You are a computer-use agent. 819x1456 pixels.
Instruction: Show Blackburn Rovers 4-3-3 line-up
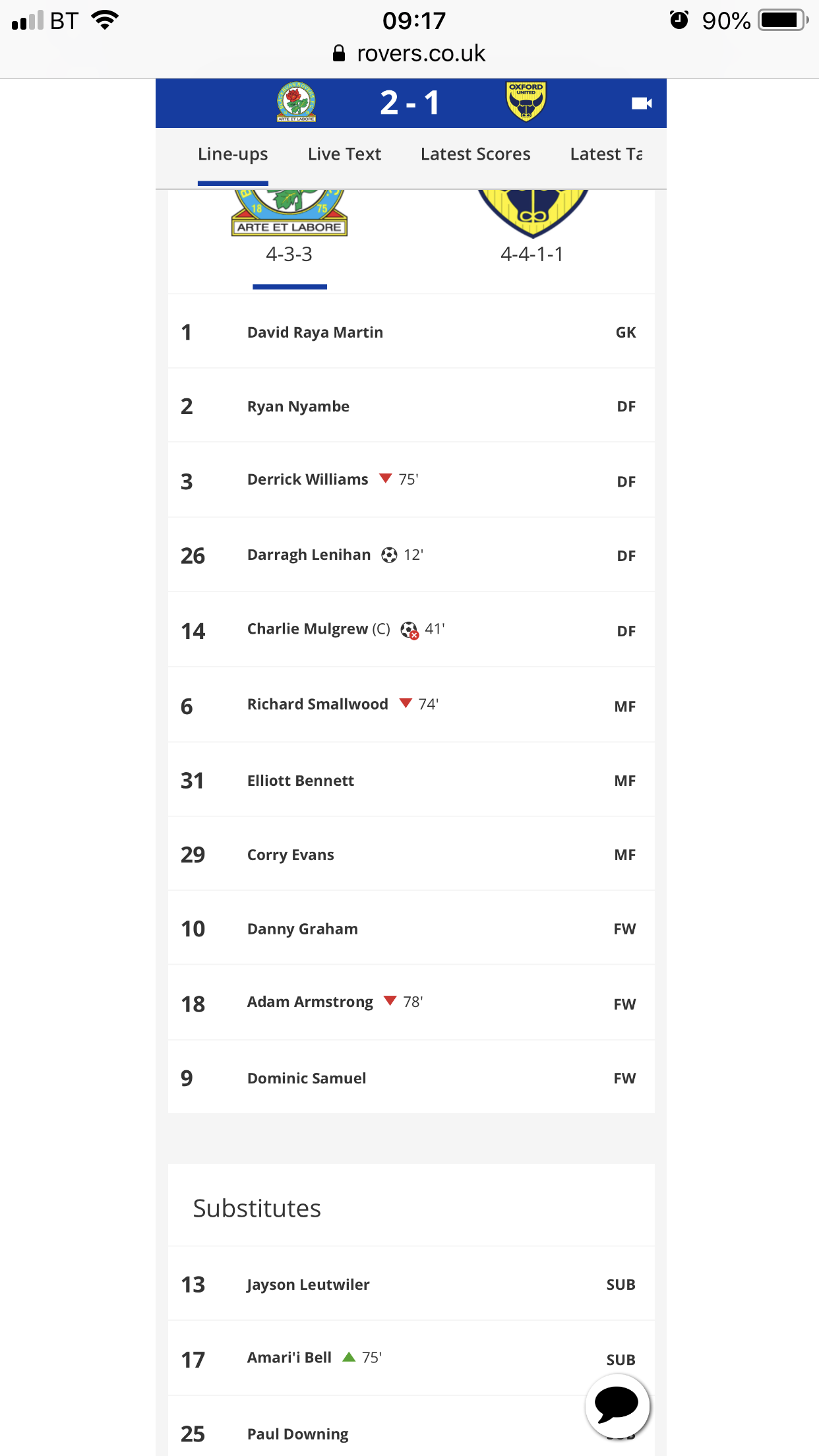pos(289,237)
